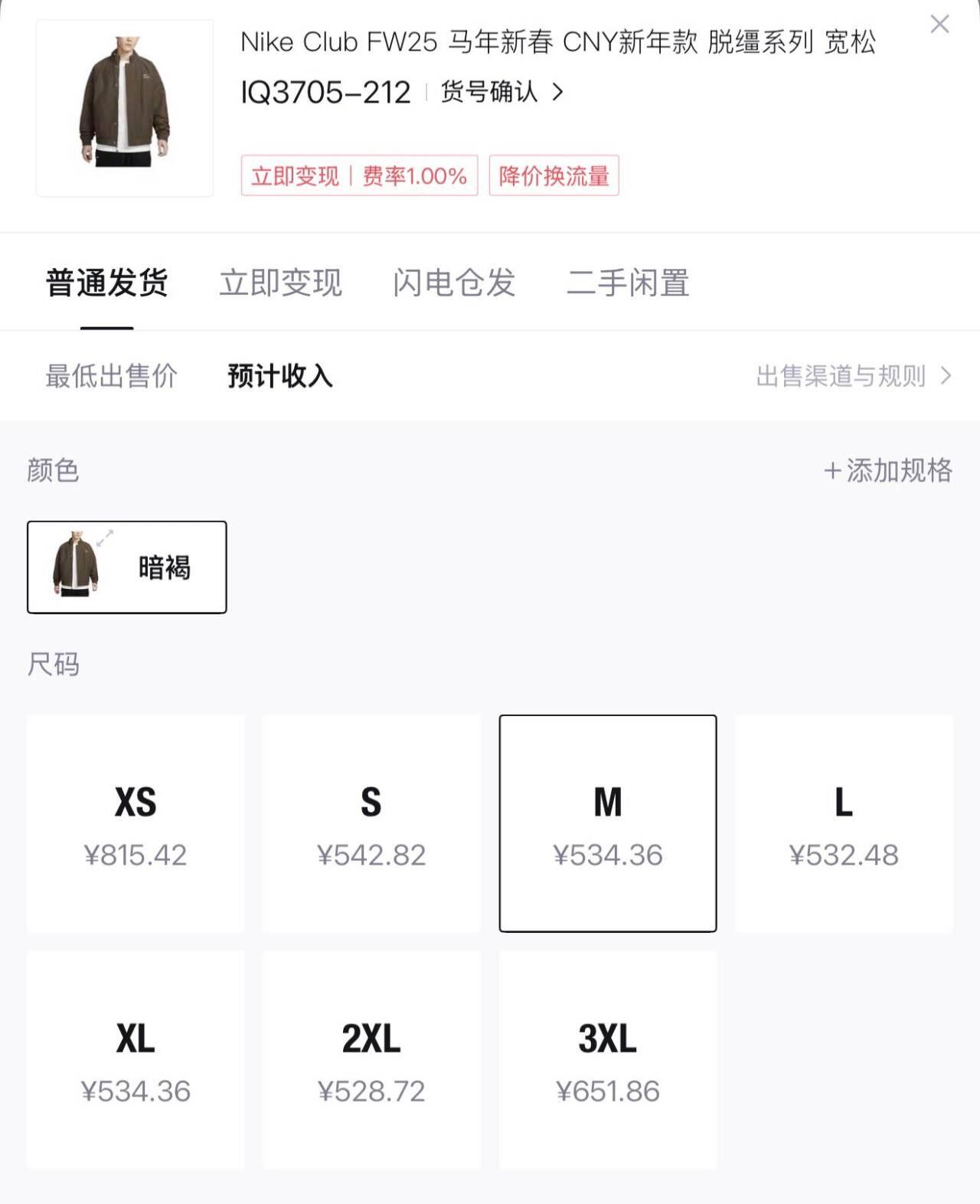Pick size XL
Screen dimensions: 980x1204
pyautogui.click(x=136, y=1060)
